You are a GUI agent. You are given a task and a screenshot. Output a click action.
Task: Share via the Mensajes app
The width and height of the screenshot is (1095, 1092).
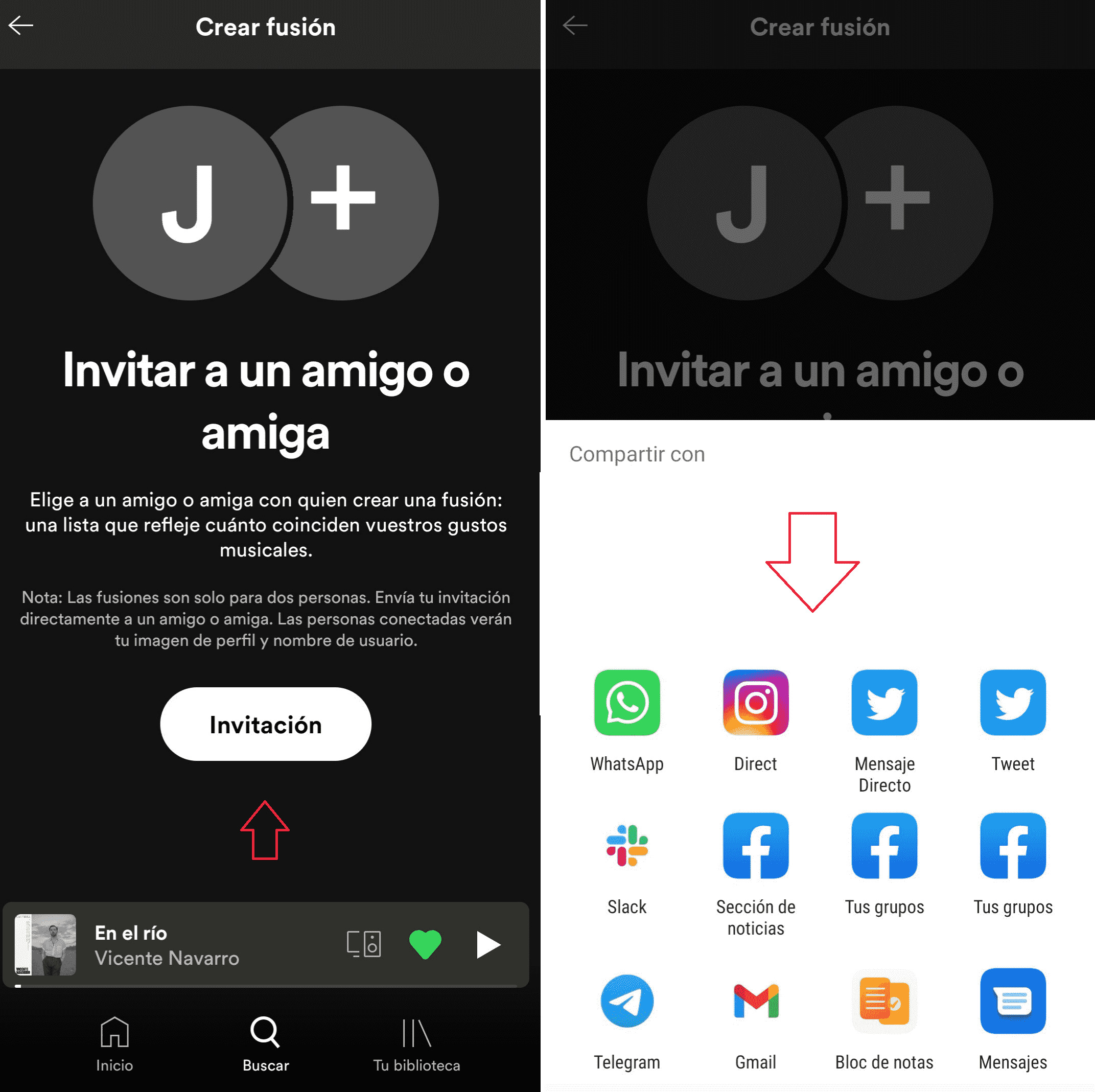tap(1013, 1002)
